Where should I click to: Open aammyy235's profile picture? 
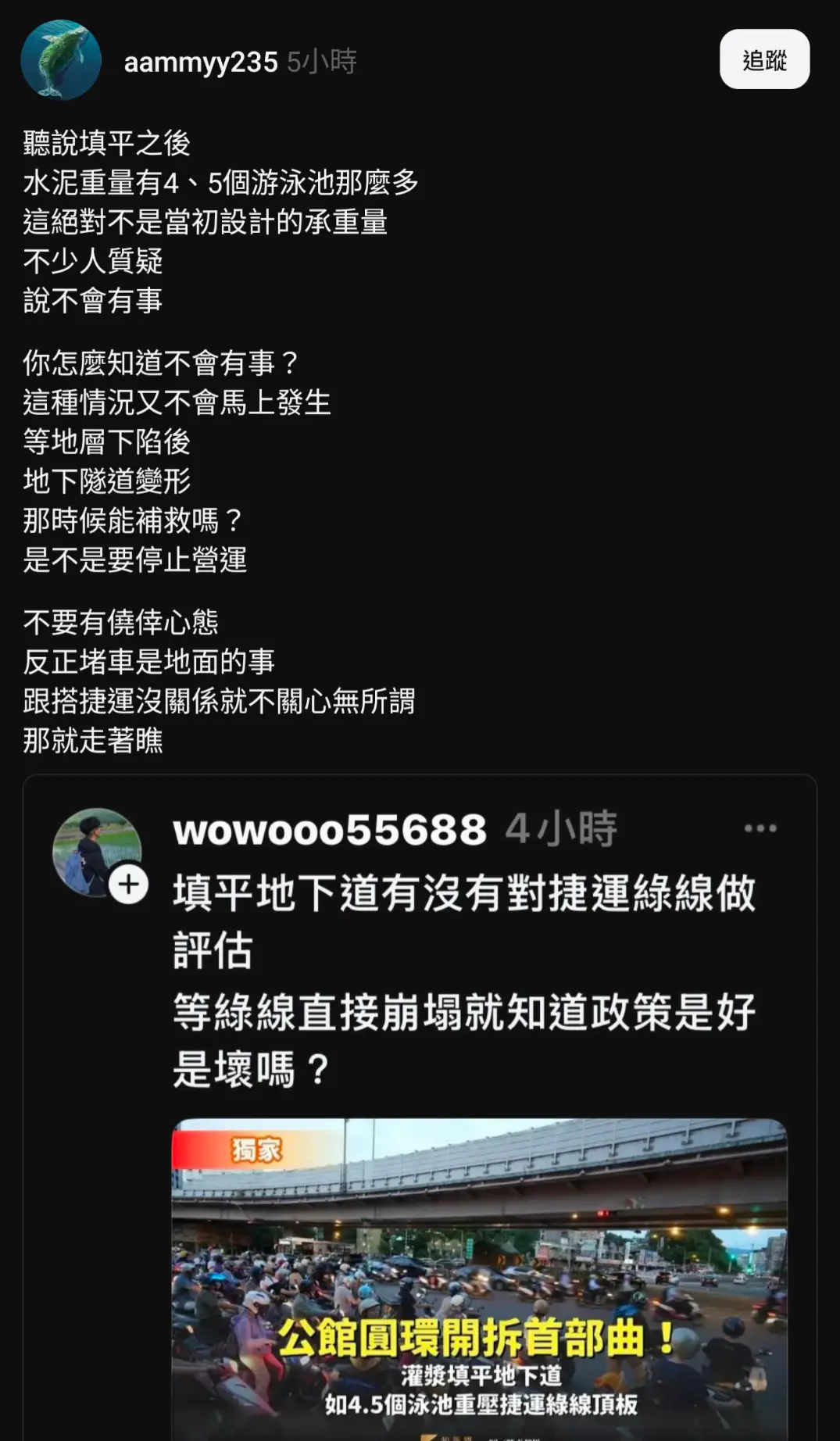[61, 60]
